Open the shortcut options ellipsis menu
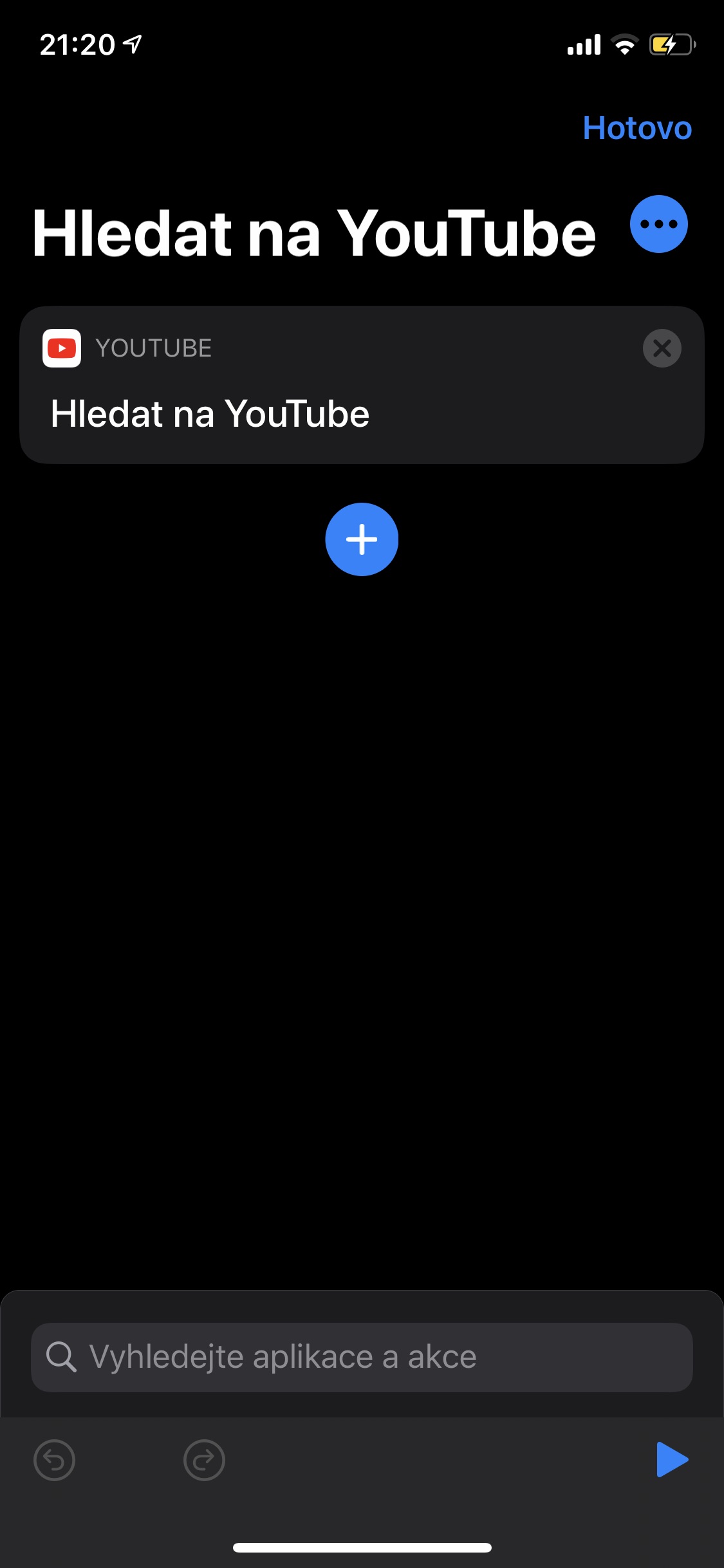 pyautogui.click(x=658, y=224)
